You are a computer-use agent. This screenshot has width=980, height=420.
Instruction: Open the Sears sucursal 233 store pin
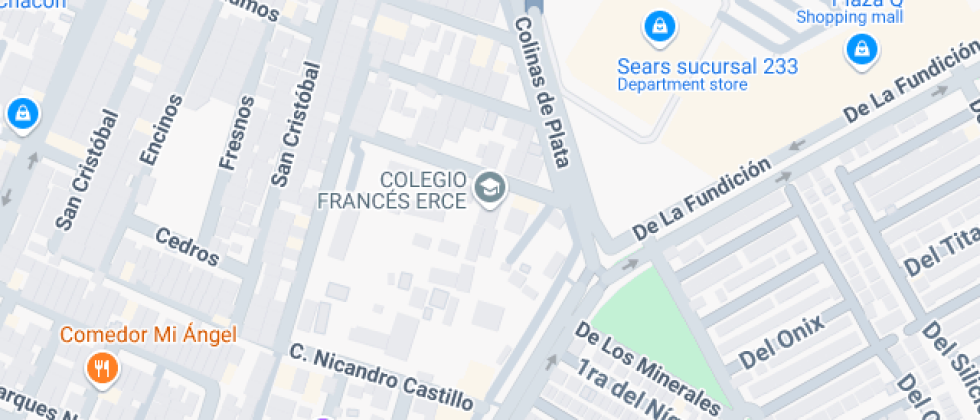click(660, 27)
